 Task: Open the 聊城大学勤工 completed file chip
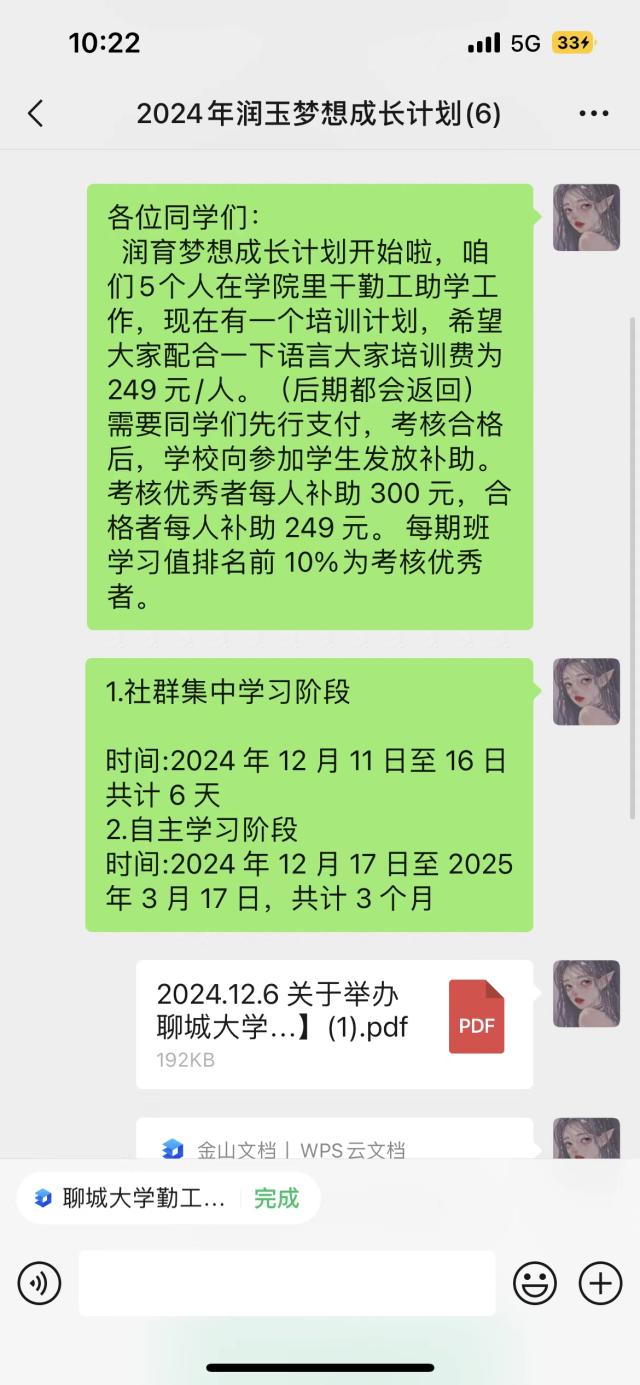coord(167,1198)
